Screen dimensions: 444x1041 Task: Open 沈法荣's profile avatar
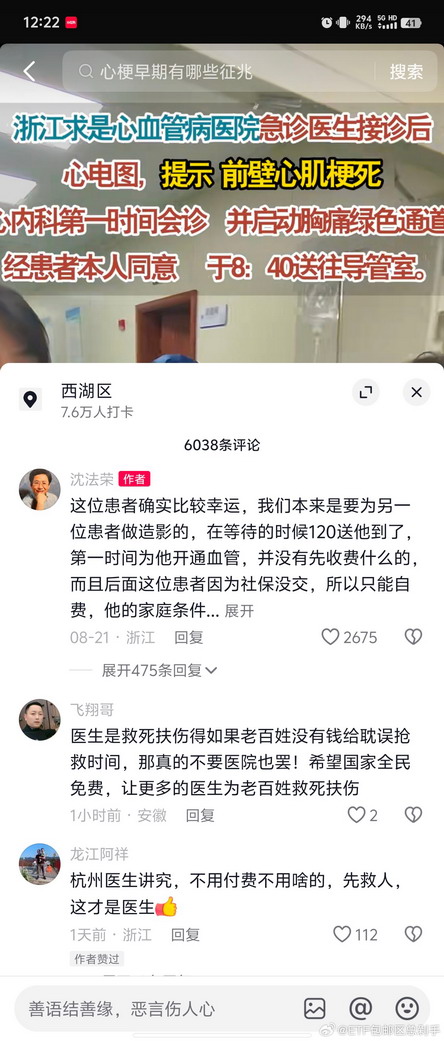coord(39,489)
